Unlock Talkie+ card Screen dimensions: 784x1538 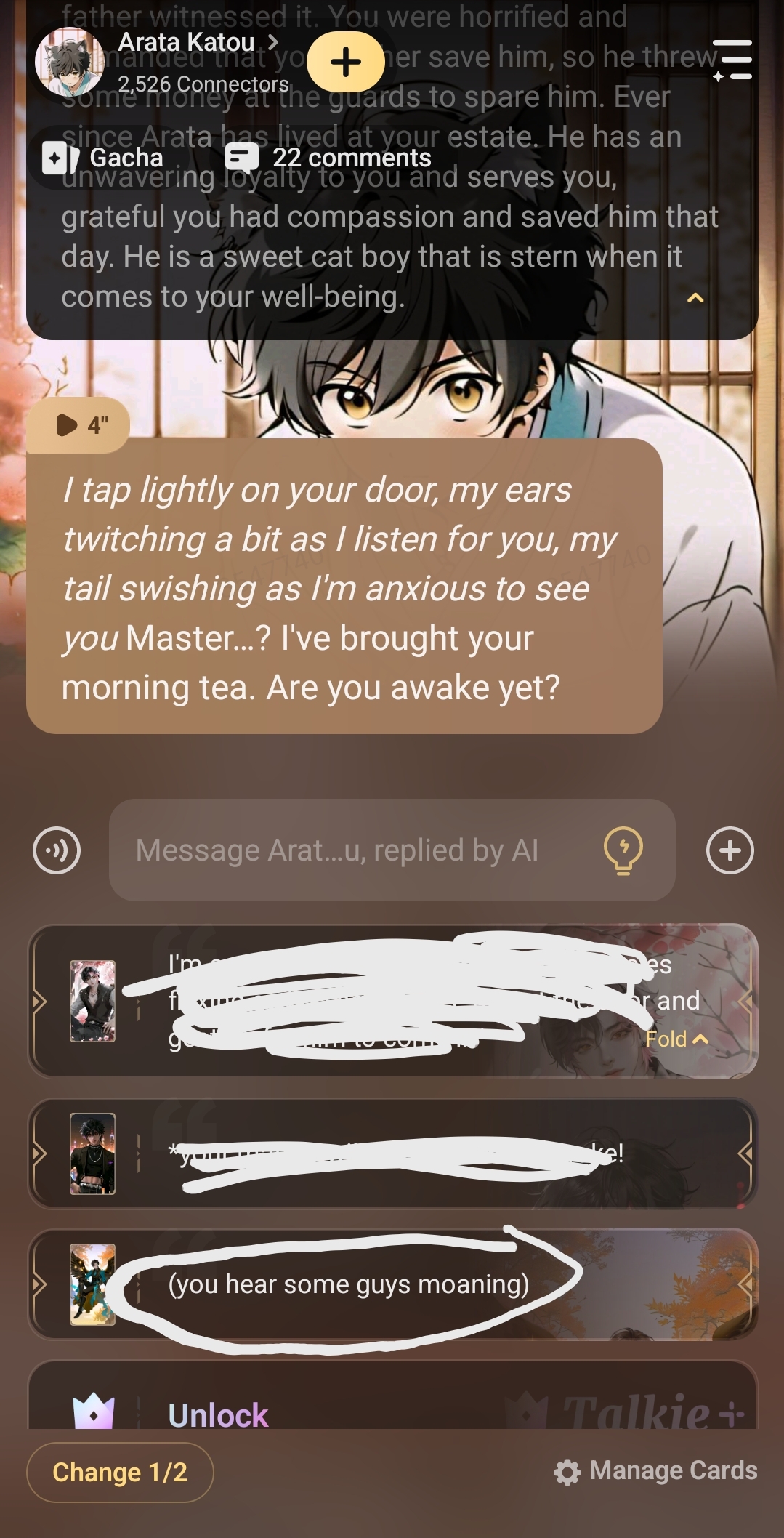(218, 1414)
